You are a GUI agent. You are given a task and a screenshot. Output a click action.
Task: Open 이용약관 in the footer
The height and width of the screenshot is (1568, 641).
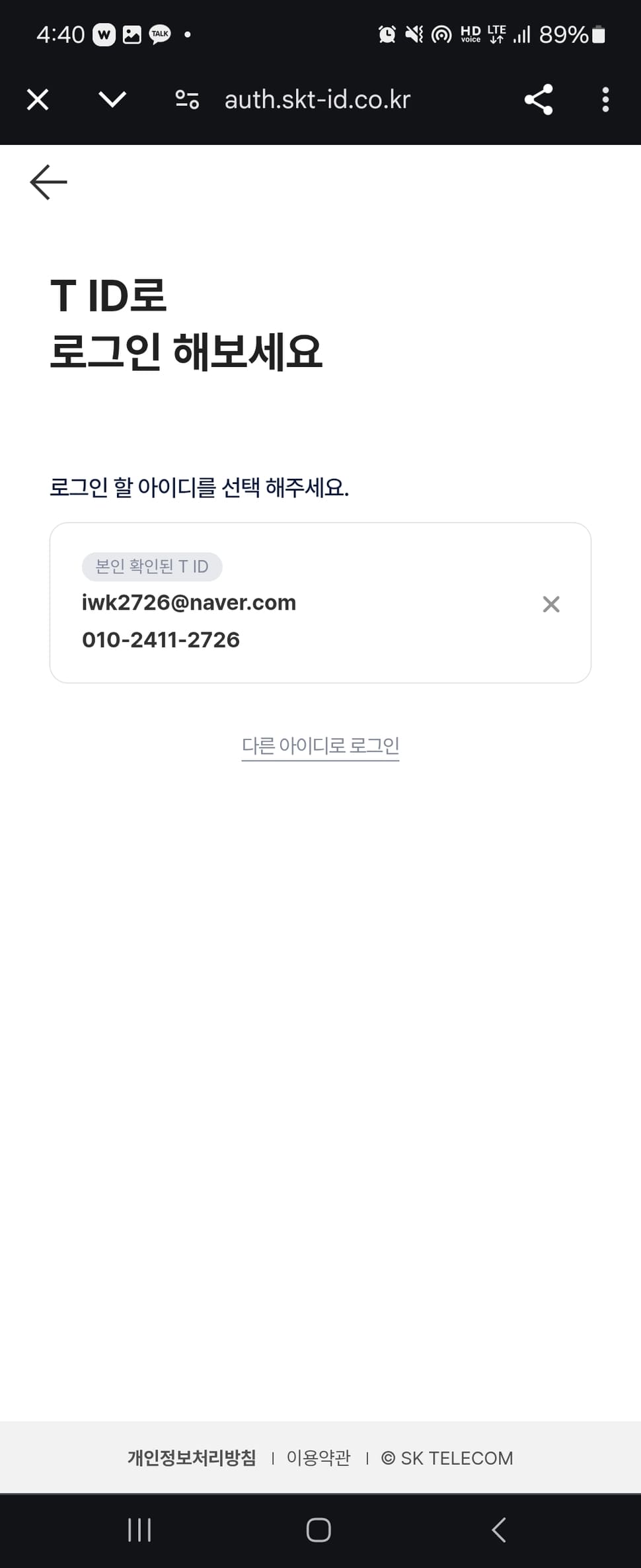pyautogui.click(x=319, y=1458)
